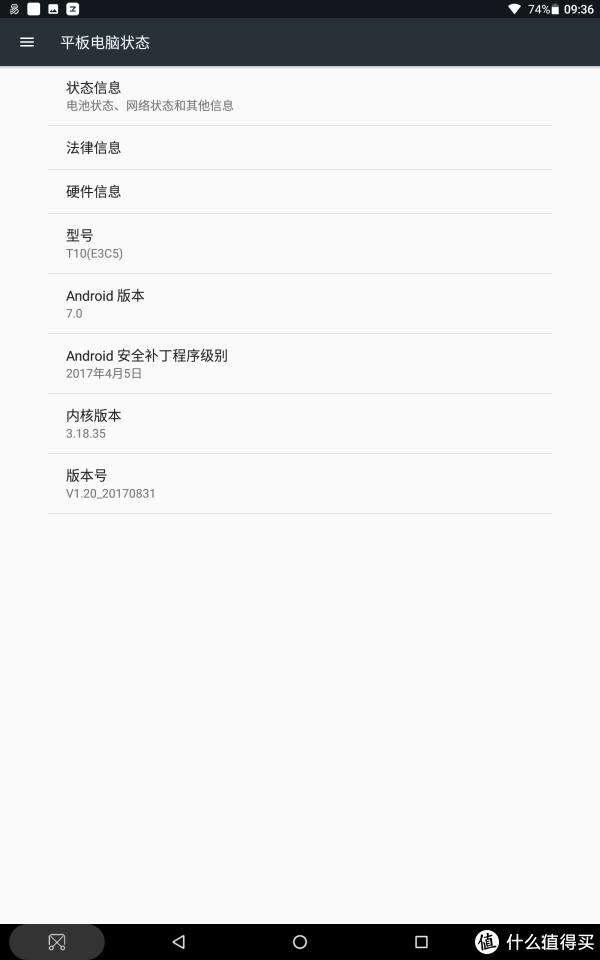Tap Android 安全补丁程序级别 row
Screen dimensions: 600x960
coord(300,364)
